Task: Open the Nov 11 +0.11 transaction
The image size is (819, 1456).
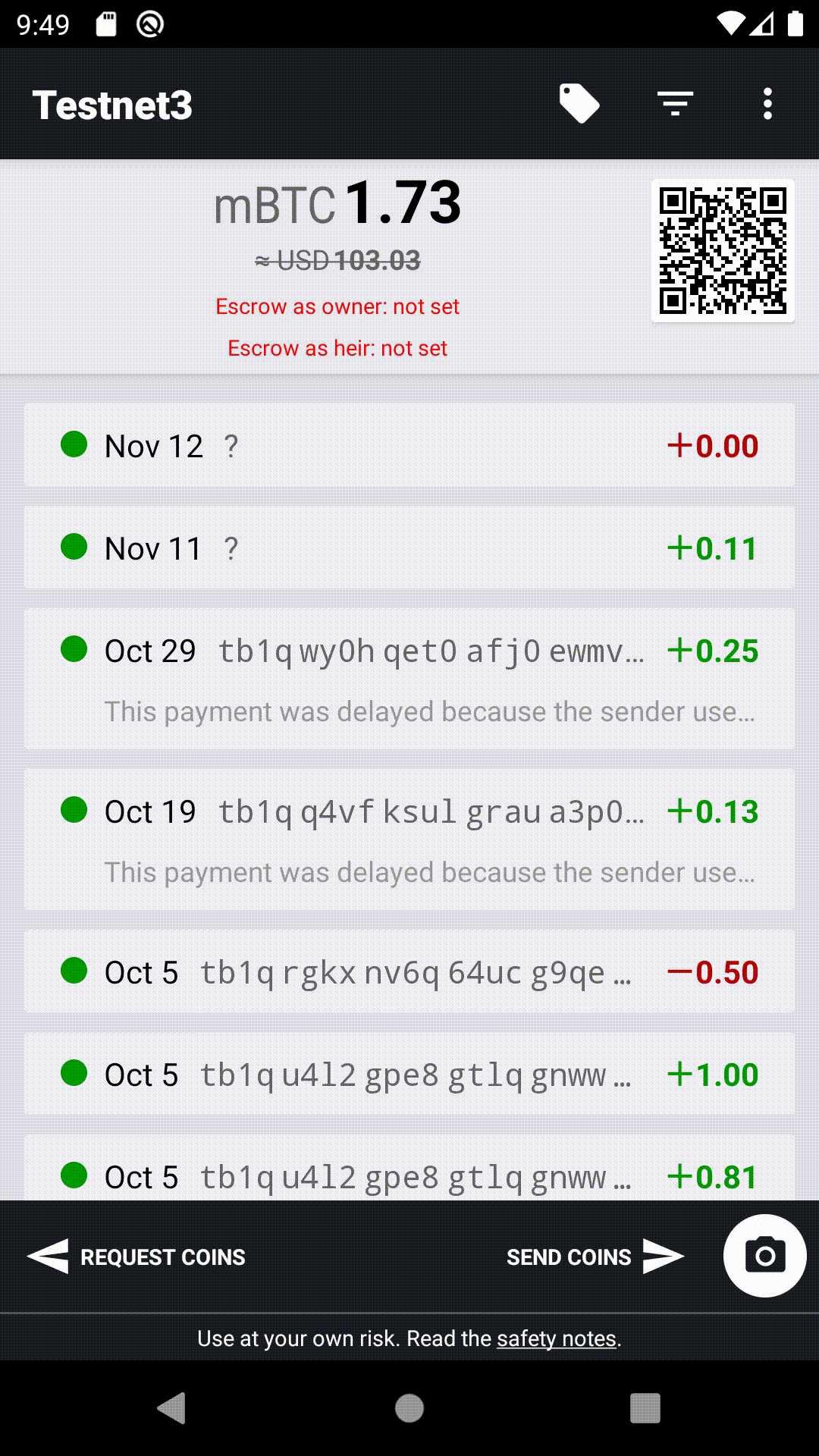Action: point(409,548)
